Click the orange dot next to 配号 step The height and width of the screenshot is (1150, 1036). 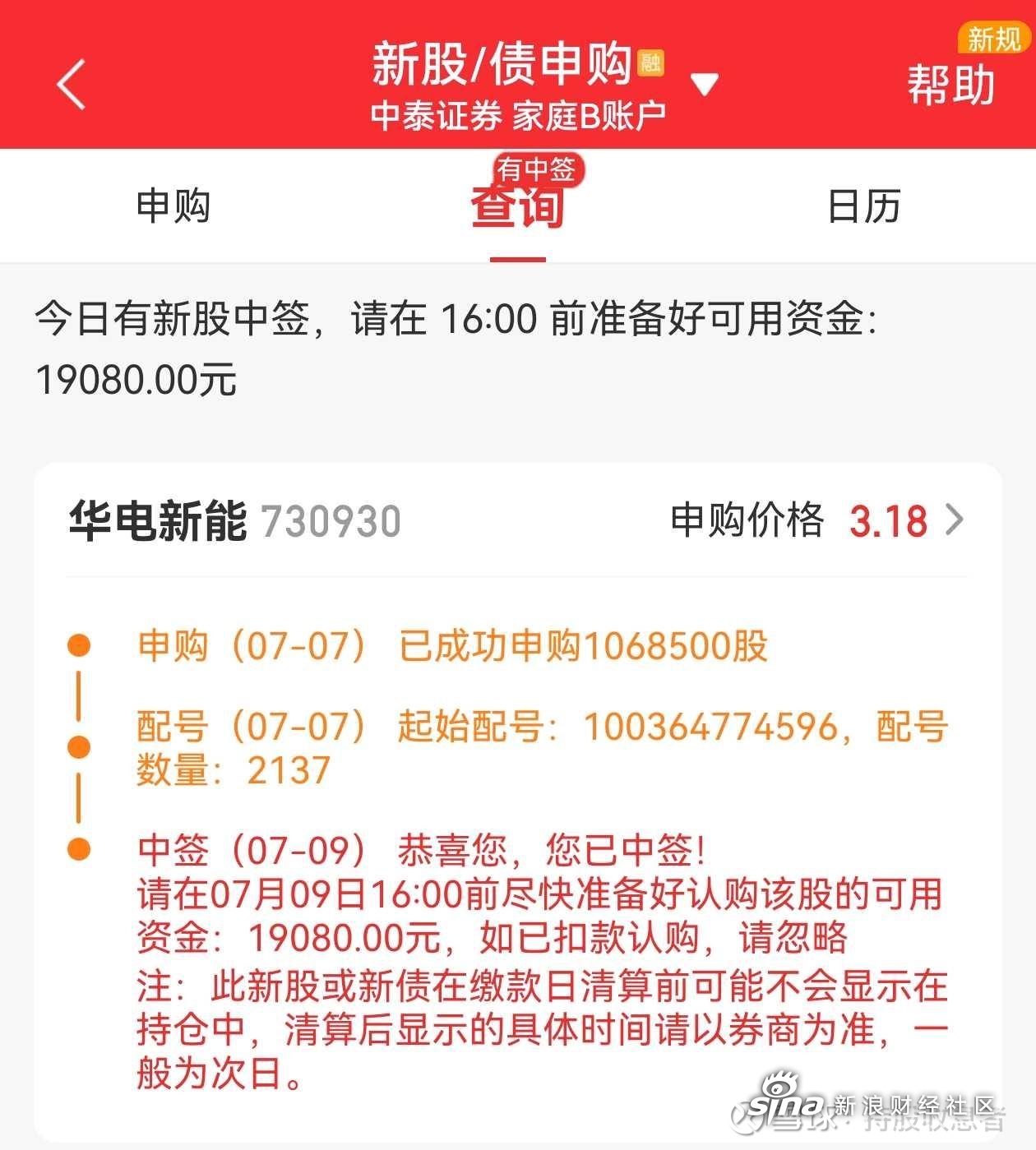[79, 746]
